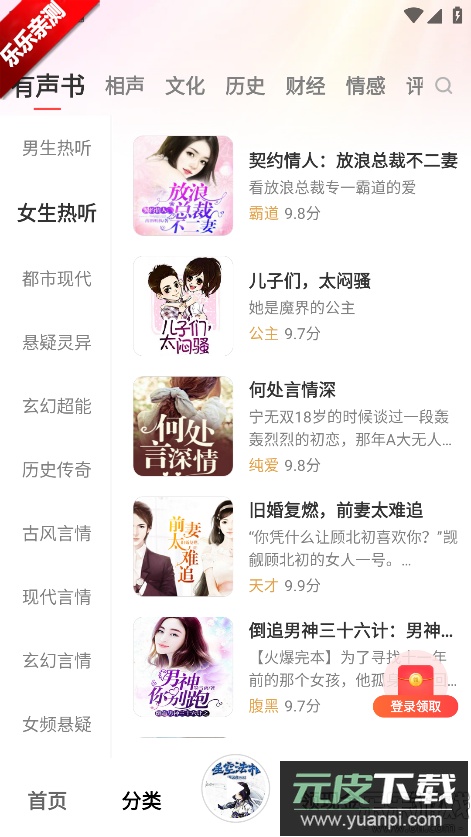This screenshot has height=837, width=471.
Task: Switch to the 文化 top tab
Action: pos(185,85)
